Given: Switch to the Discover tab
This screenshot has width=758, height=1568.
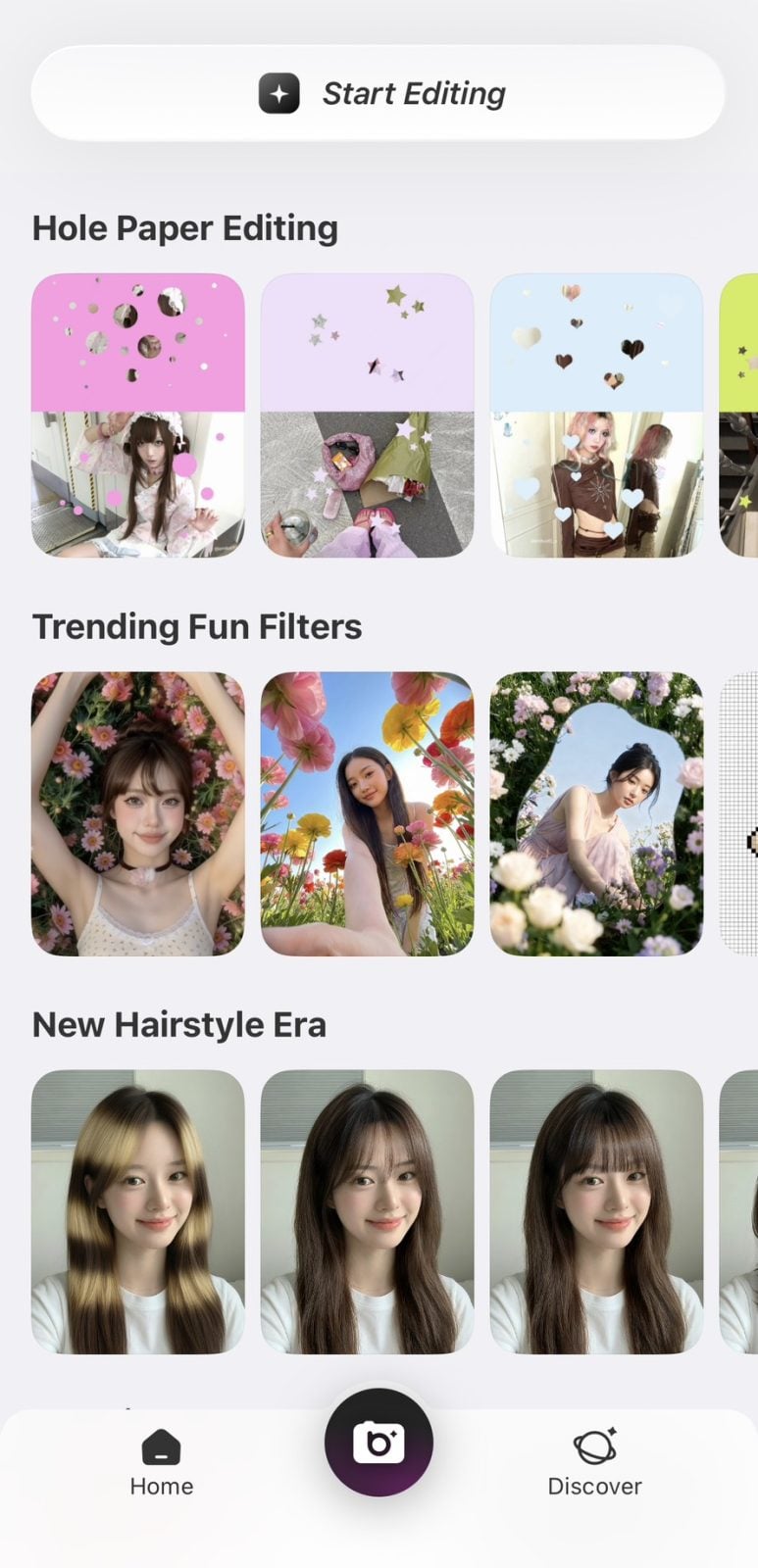Looking at the screenshot, I should tap(594, 1462).
